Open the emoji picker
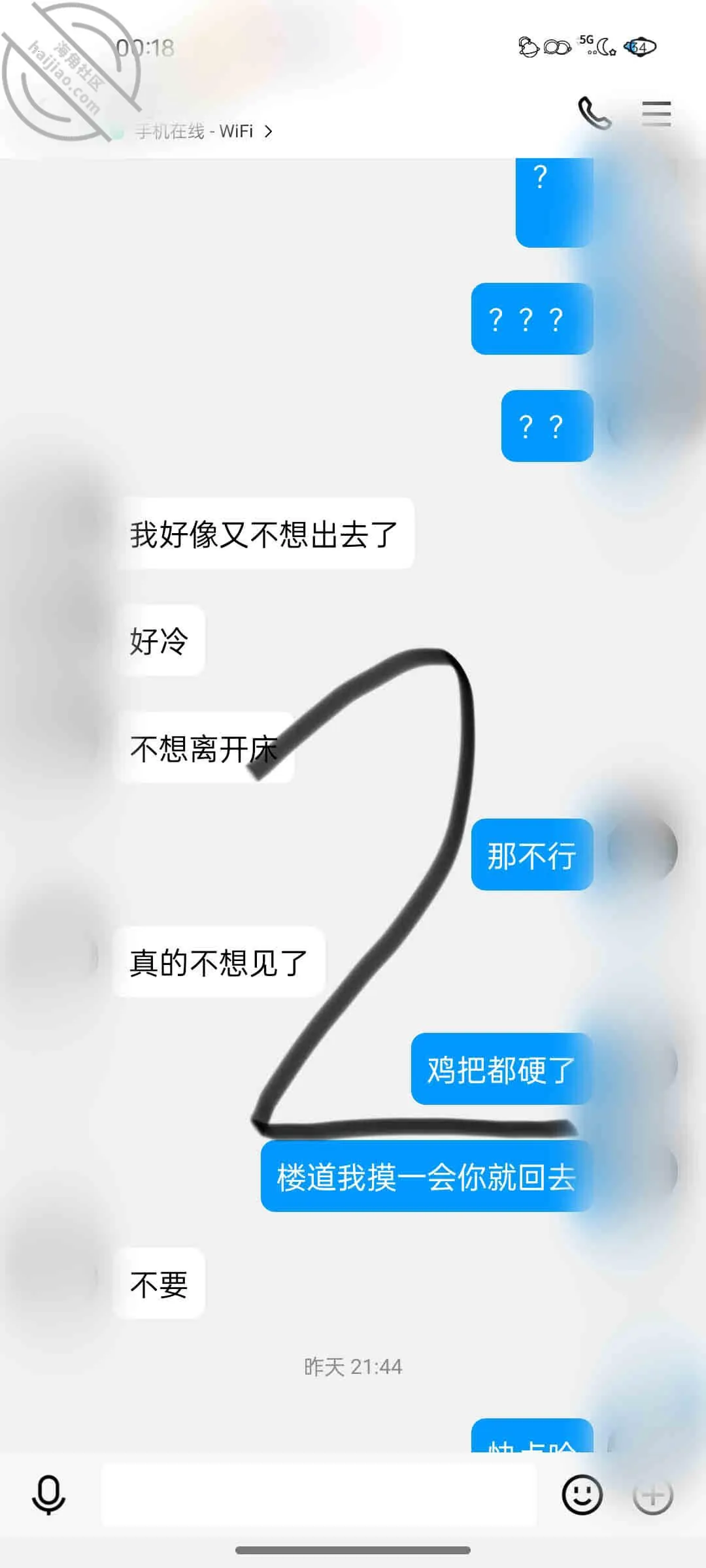The image size is (706, 1568). 582,1494
